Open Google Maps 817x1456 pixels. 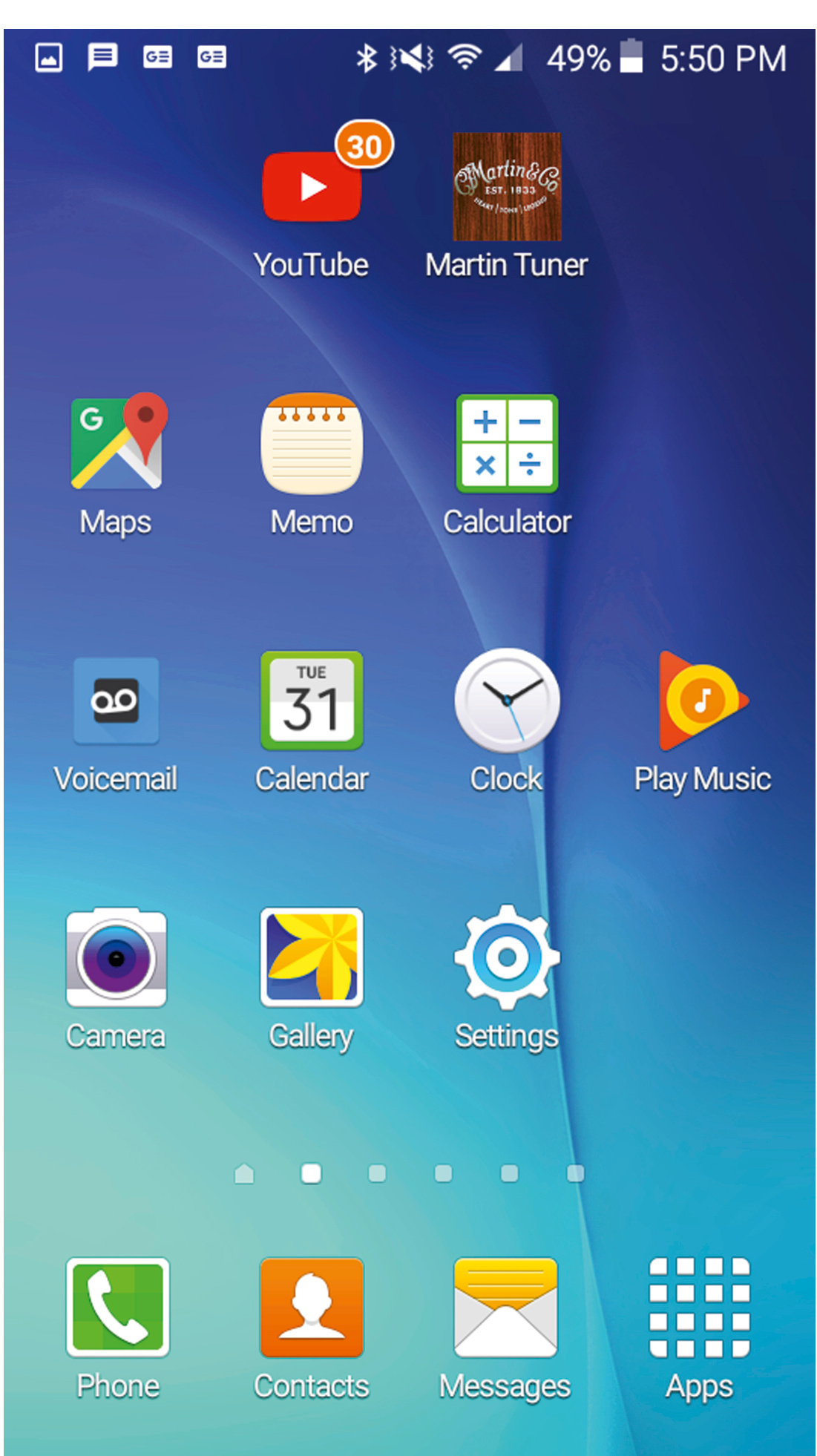[117, 444]
